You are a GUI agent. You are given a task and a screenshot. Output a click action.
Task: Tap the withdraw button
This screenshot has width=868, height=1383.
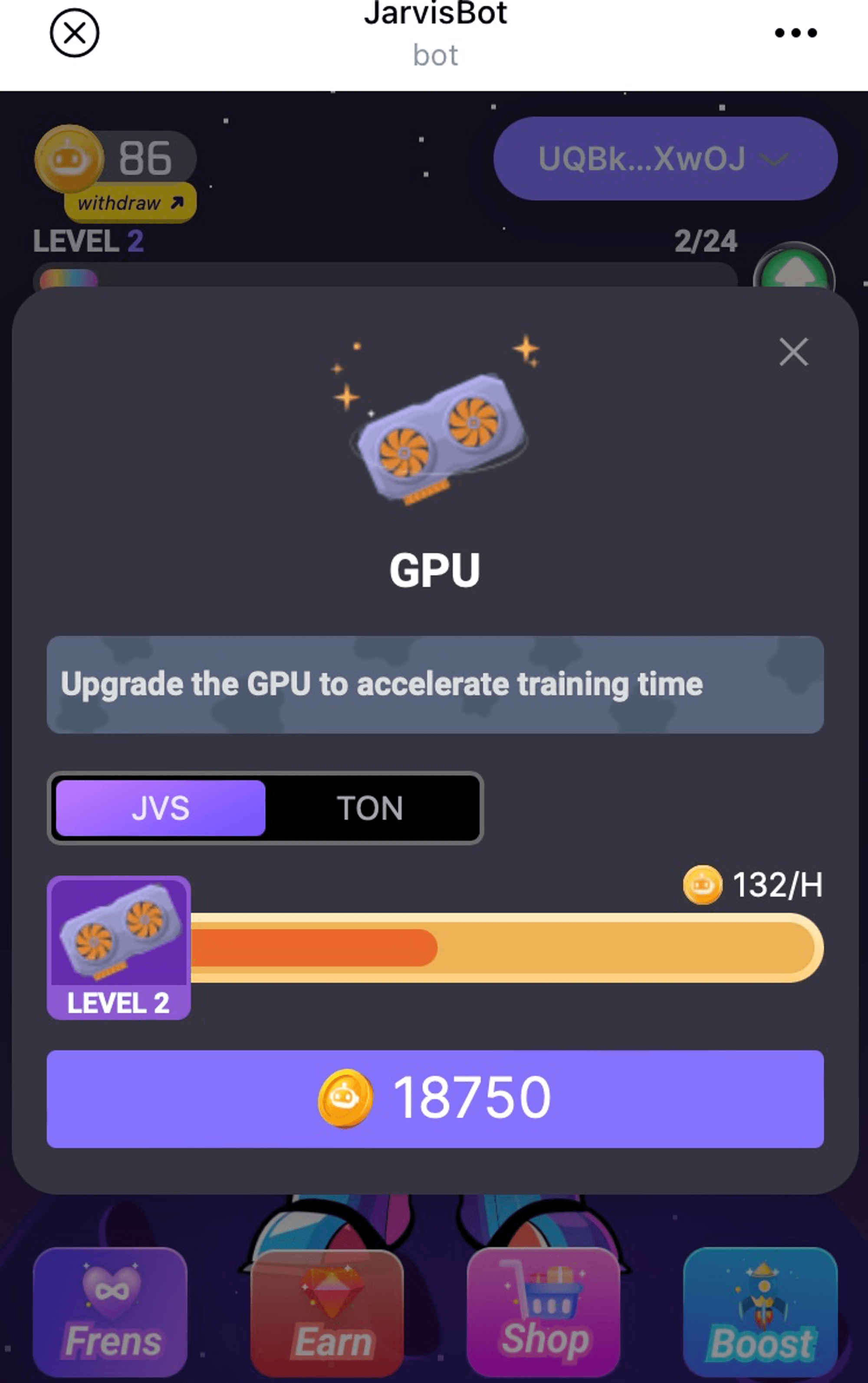click(130, 203)
